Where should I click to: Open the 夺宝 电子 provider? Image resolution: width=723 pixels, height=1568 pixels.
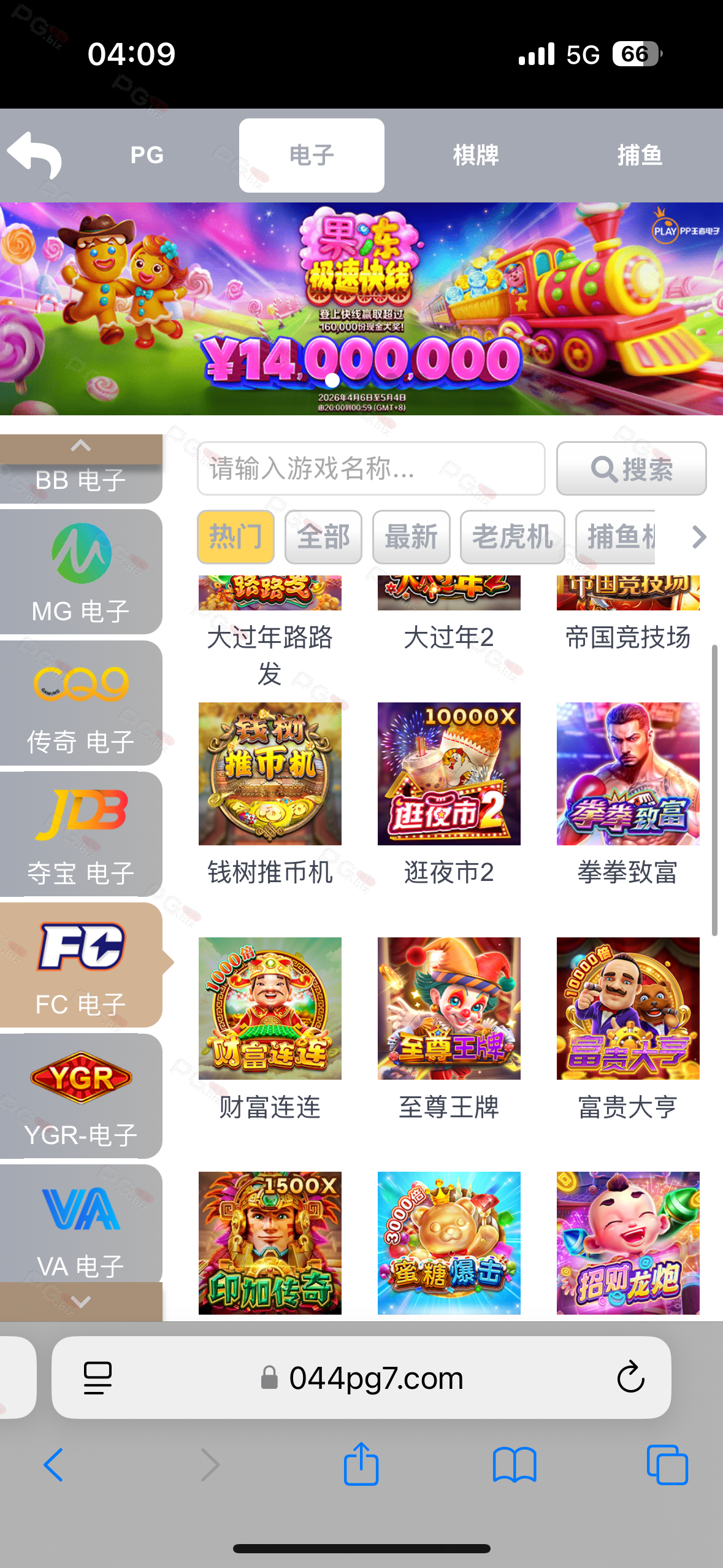(x=81, y=834)
